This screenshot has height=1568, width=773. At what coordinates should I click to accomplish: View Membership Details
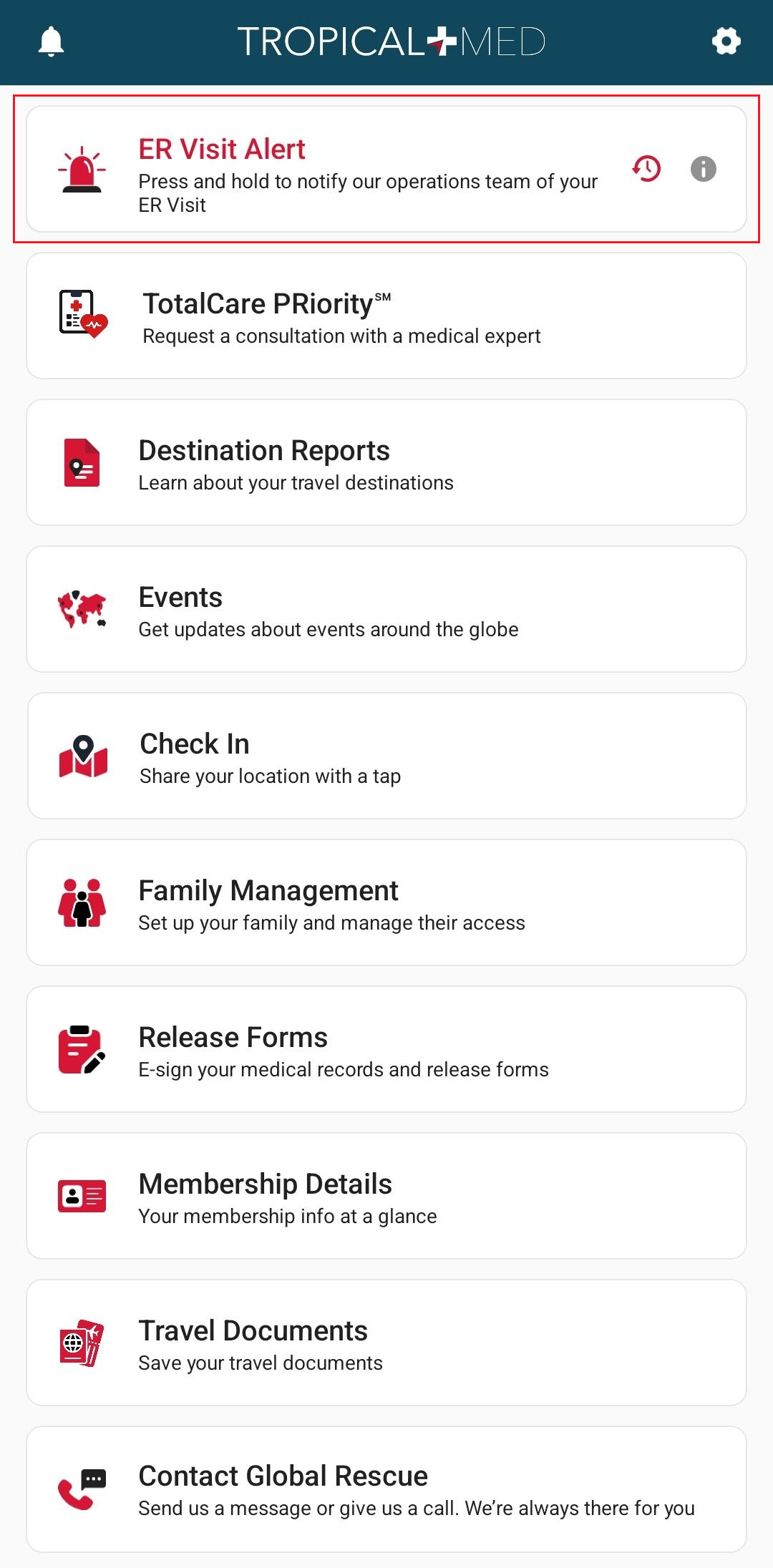[386, 1196]
